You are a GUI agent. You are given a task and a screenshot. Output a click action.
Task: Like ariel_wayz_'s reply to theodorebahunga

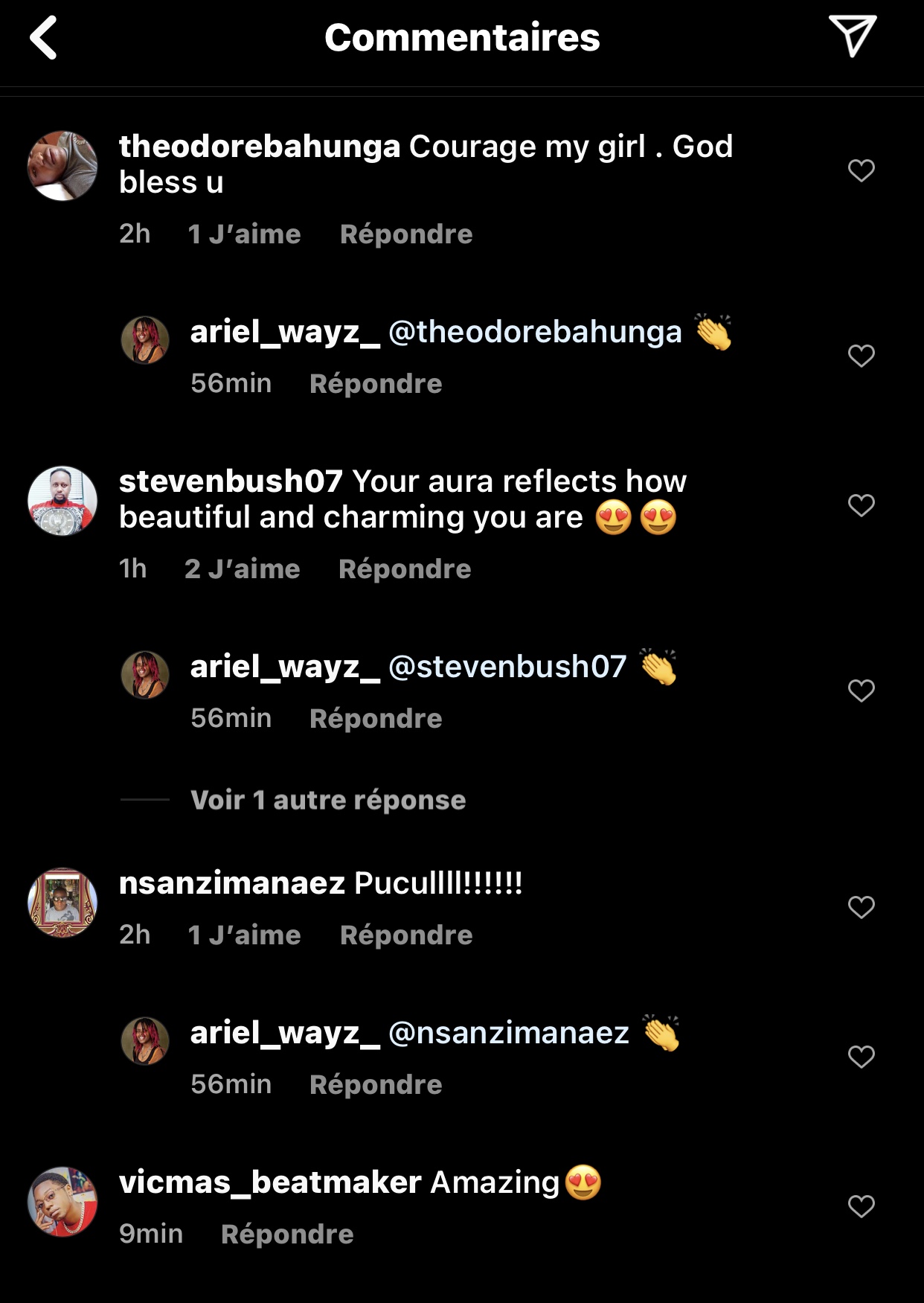(x=861, y=356)
